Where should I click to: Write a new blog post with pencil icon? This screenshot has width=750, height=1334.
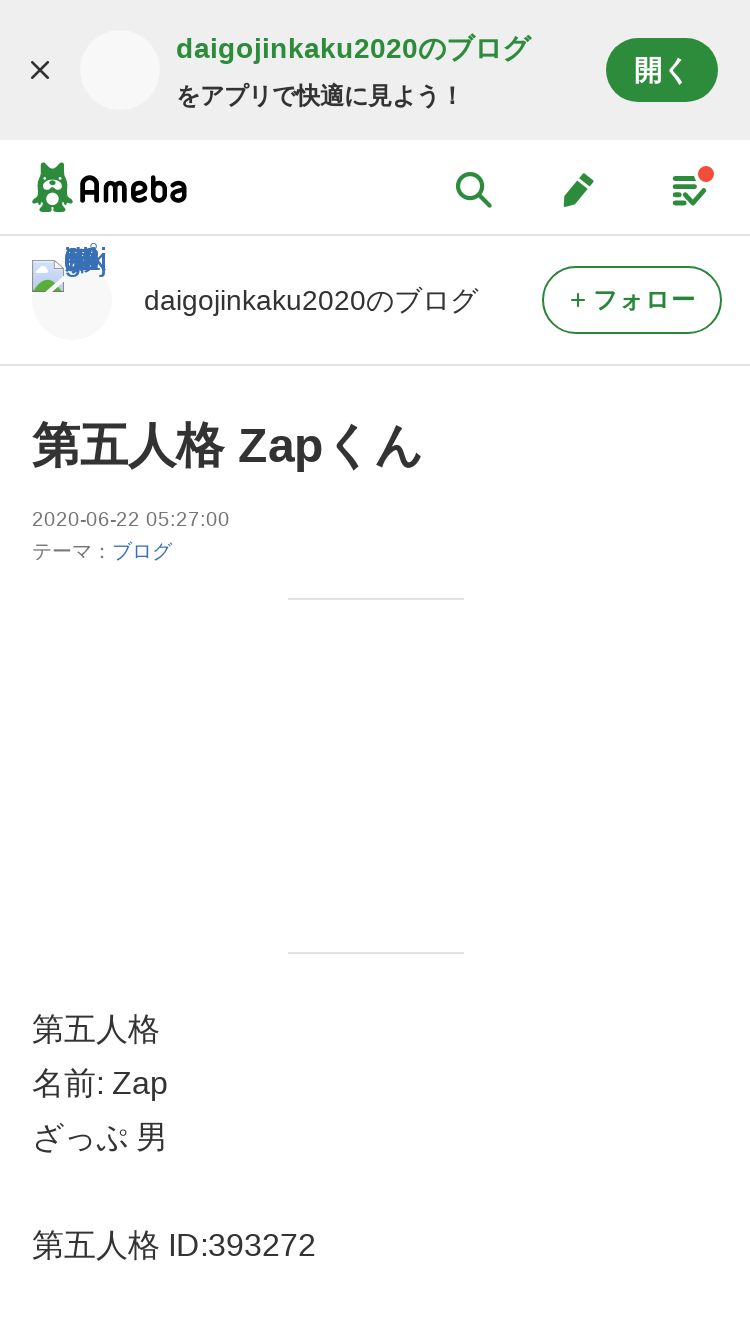[x=578, y=189]
